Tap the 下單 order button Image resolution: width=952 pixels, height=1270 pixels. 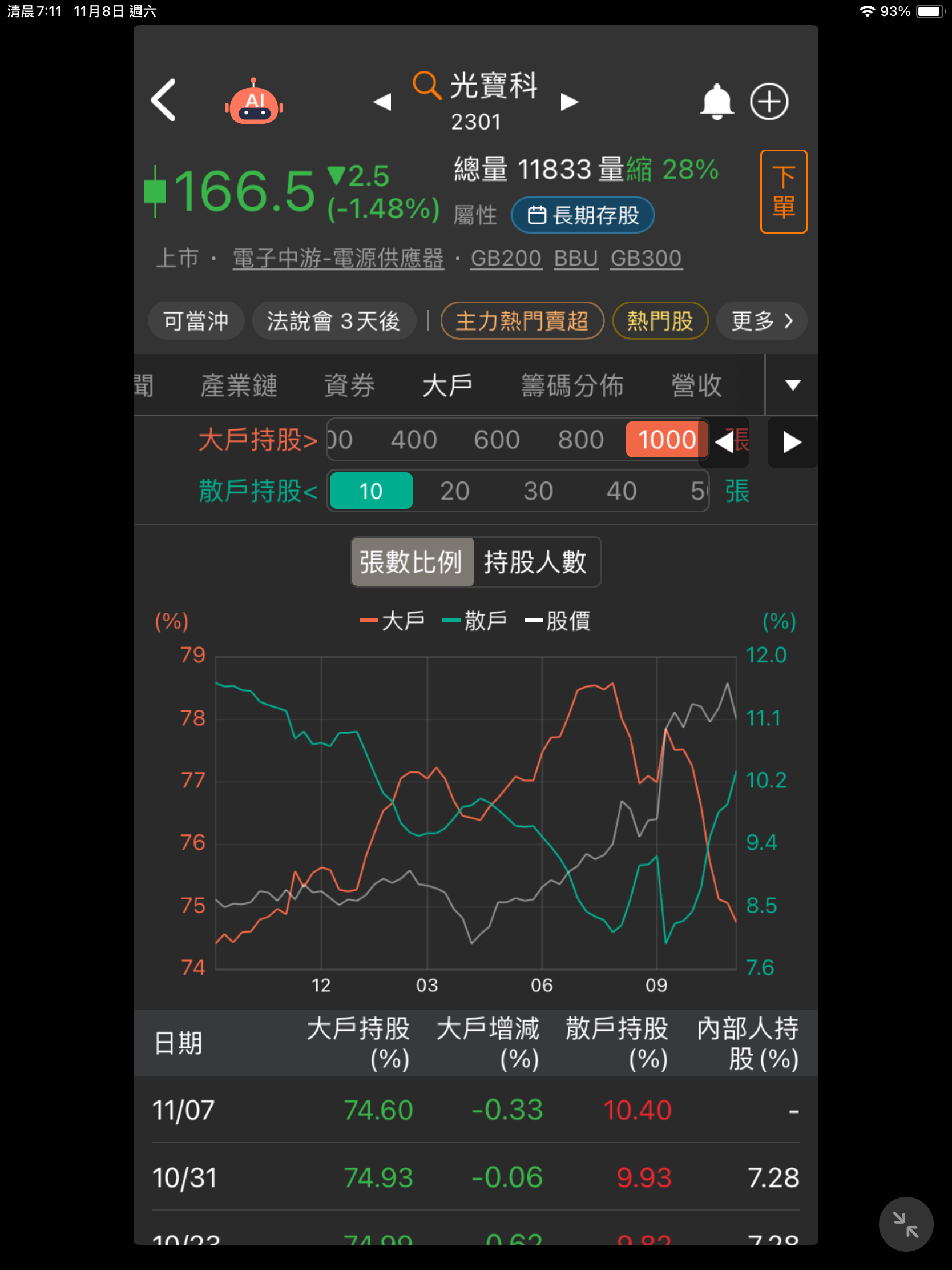click(x=783, y=192)
